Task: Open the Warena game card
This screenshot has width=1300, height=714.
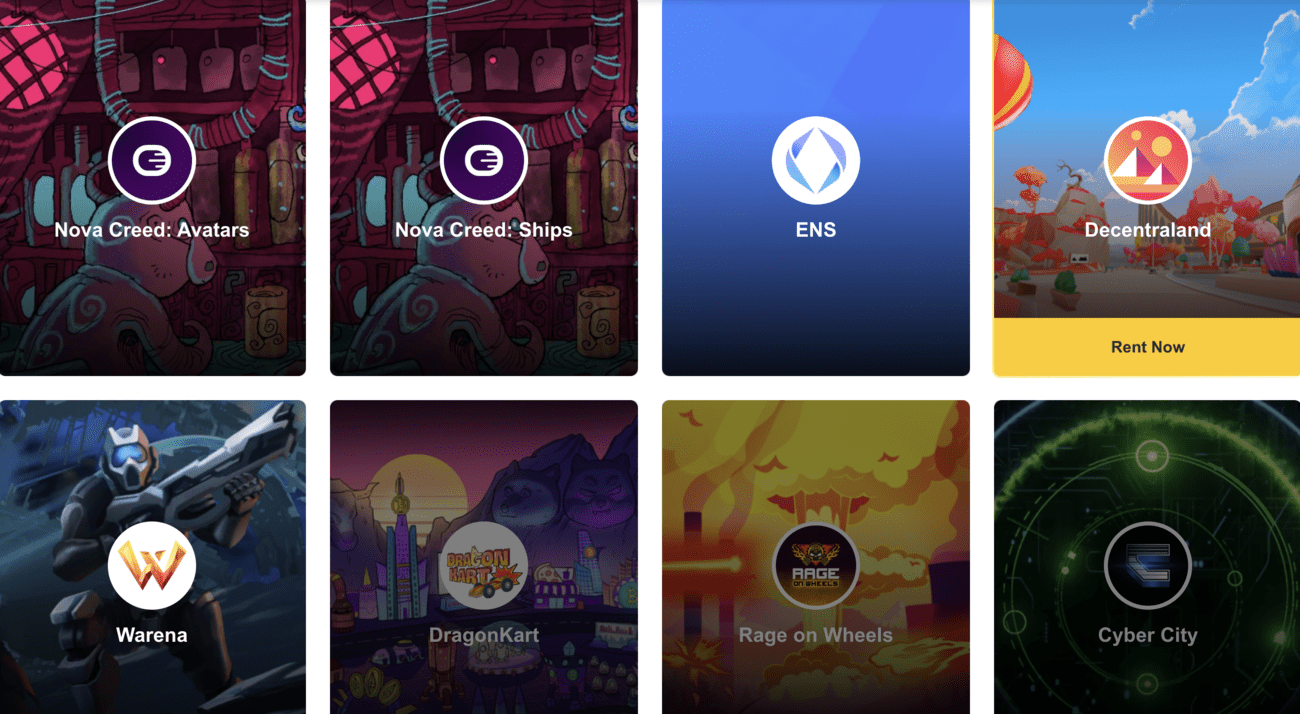Action: (152, 580)
